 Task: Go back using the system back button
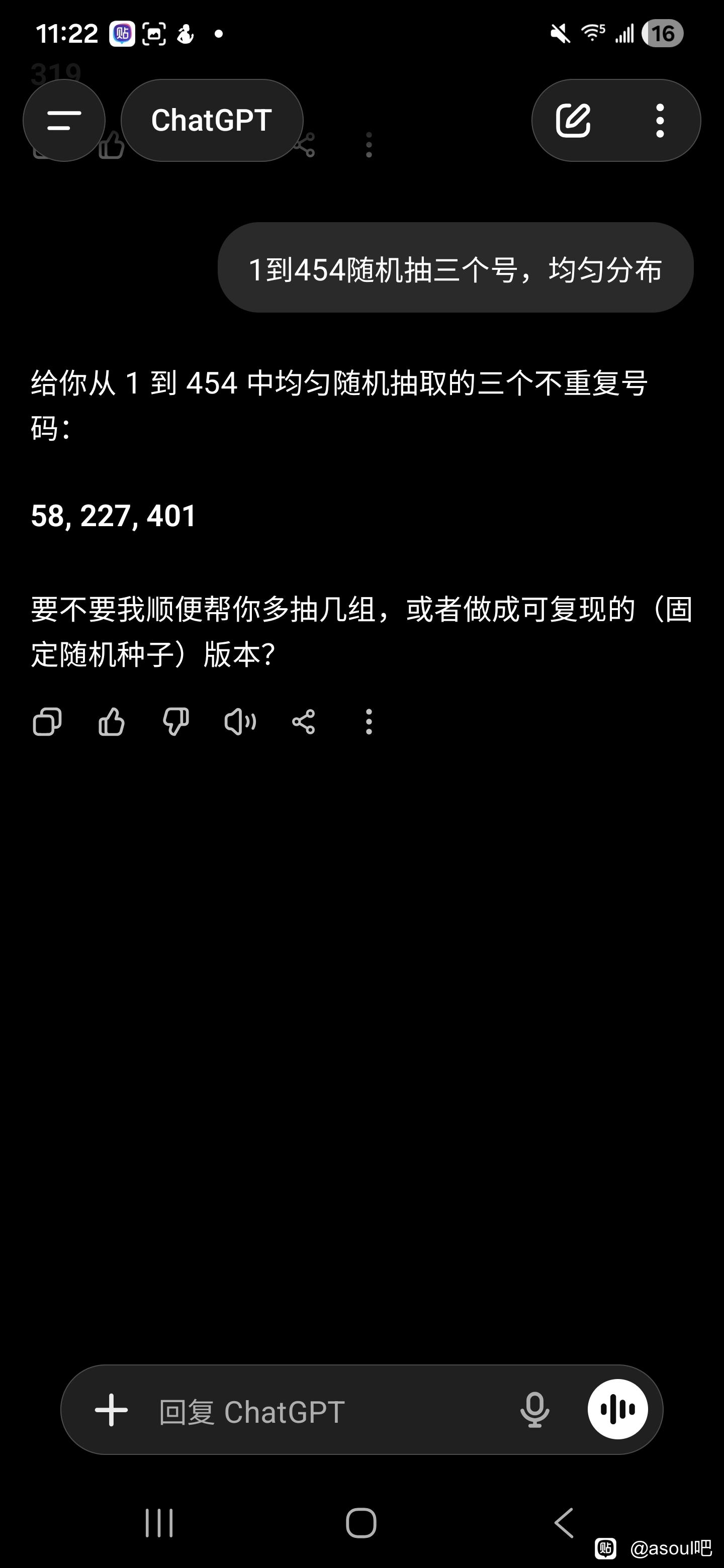pos(564,1523)
